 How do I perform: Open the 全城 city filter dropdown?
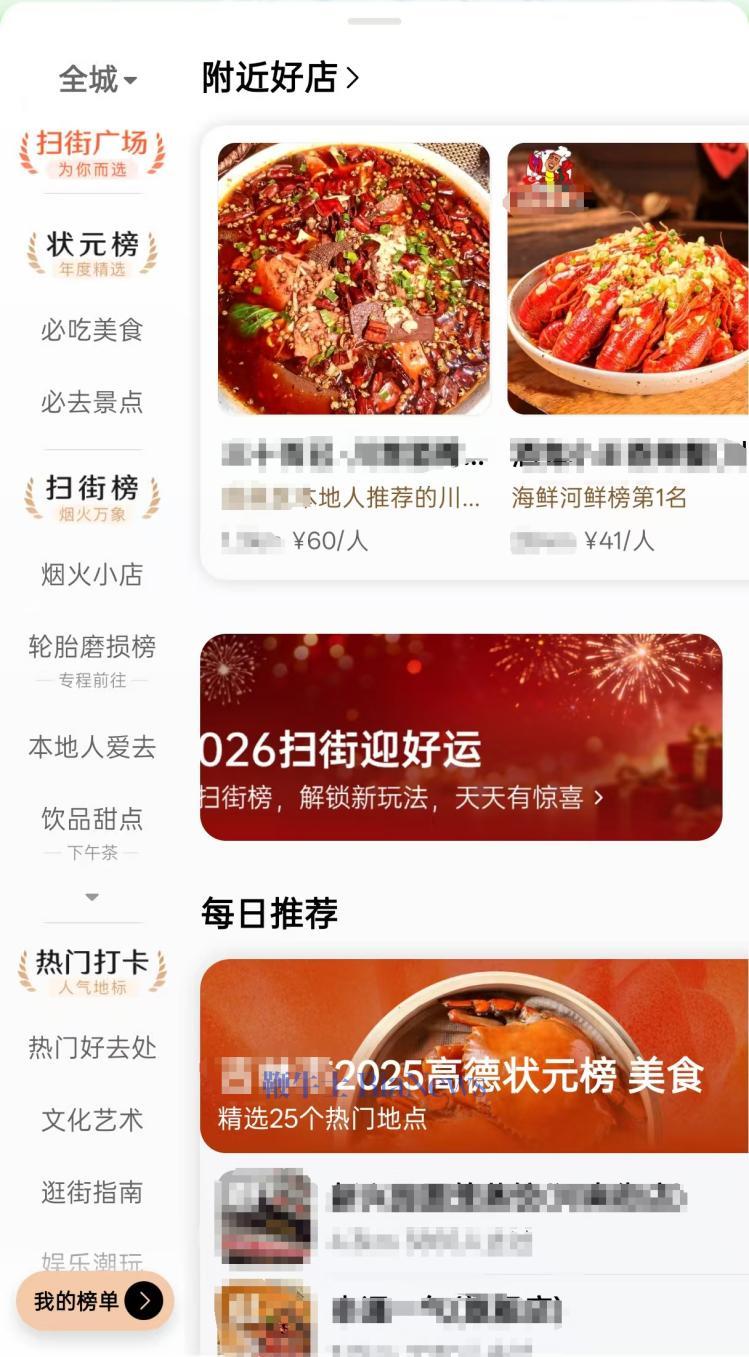point(91,78)
